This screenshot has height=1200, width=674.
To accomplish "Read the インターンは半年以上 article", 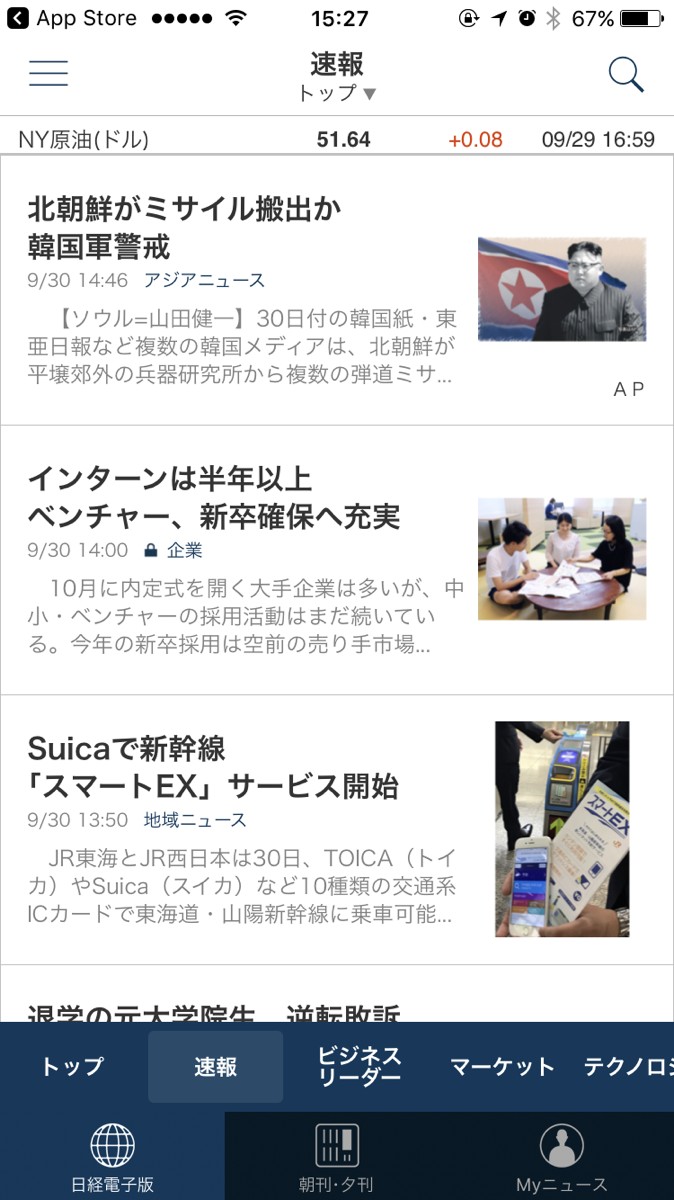I will click(240, 498).
